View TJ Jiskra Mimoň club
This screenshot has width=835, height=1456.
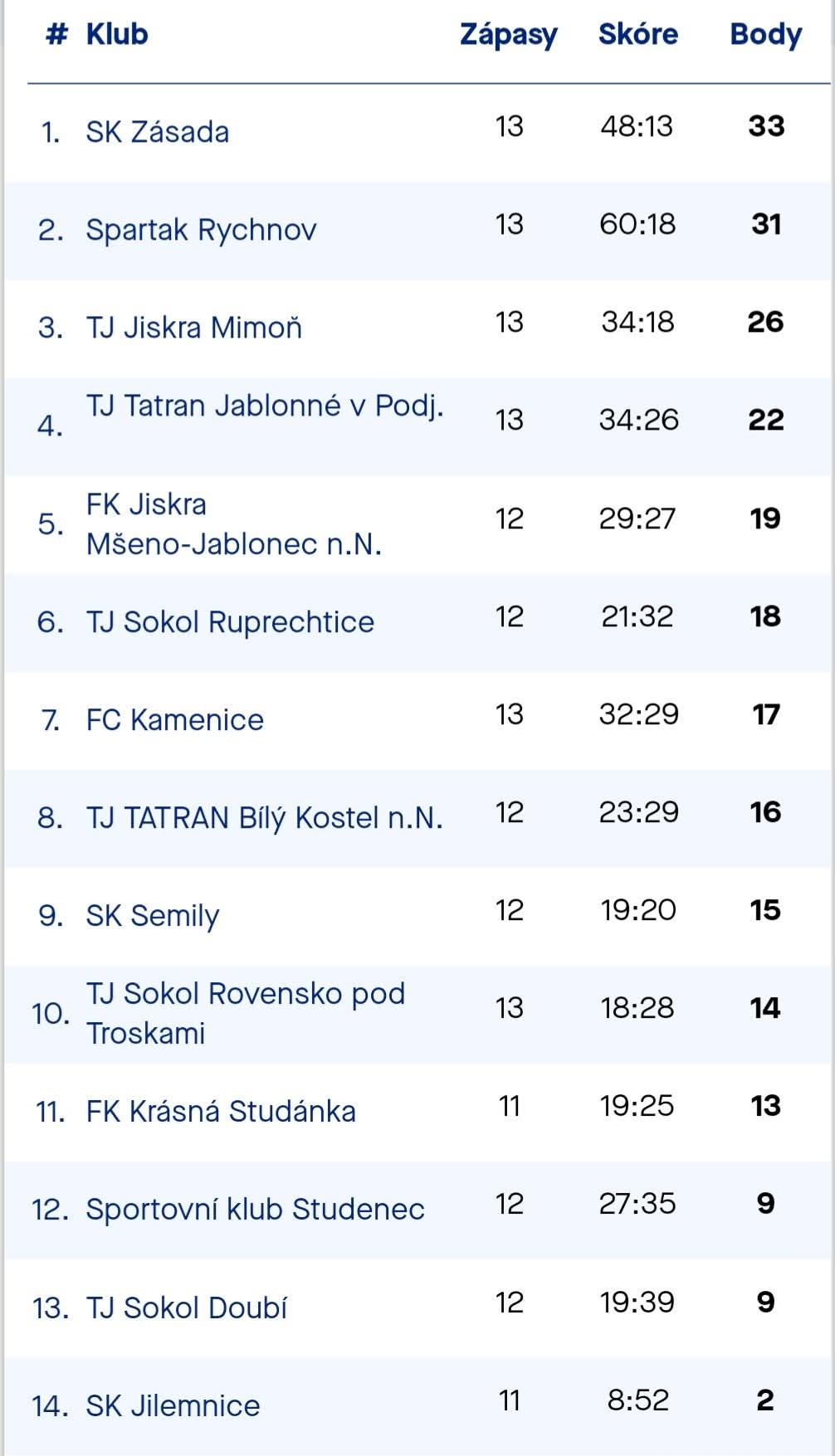[194, 328]
